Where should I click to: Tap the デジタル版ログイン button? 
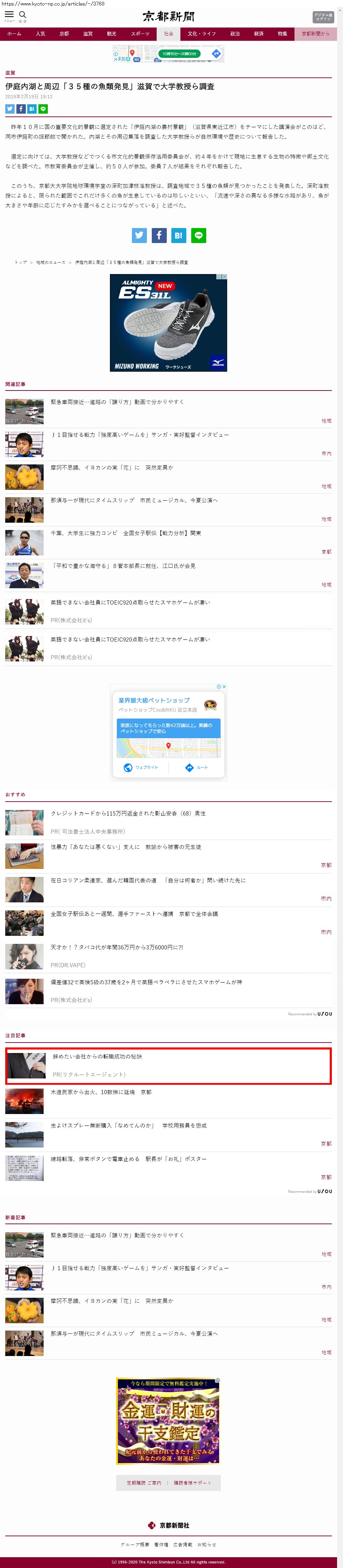[323, 16]
